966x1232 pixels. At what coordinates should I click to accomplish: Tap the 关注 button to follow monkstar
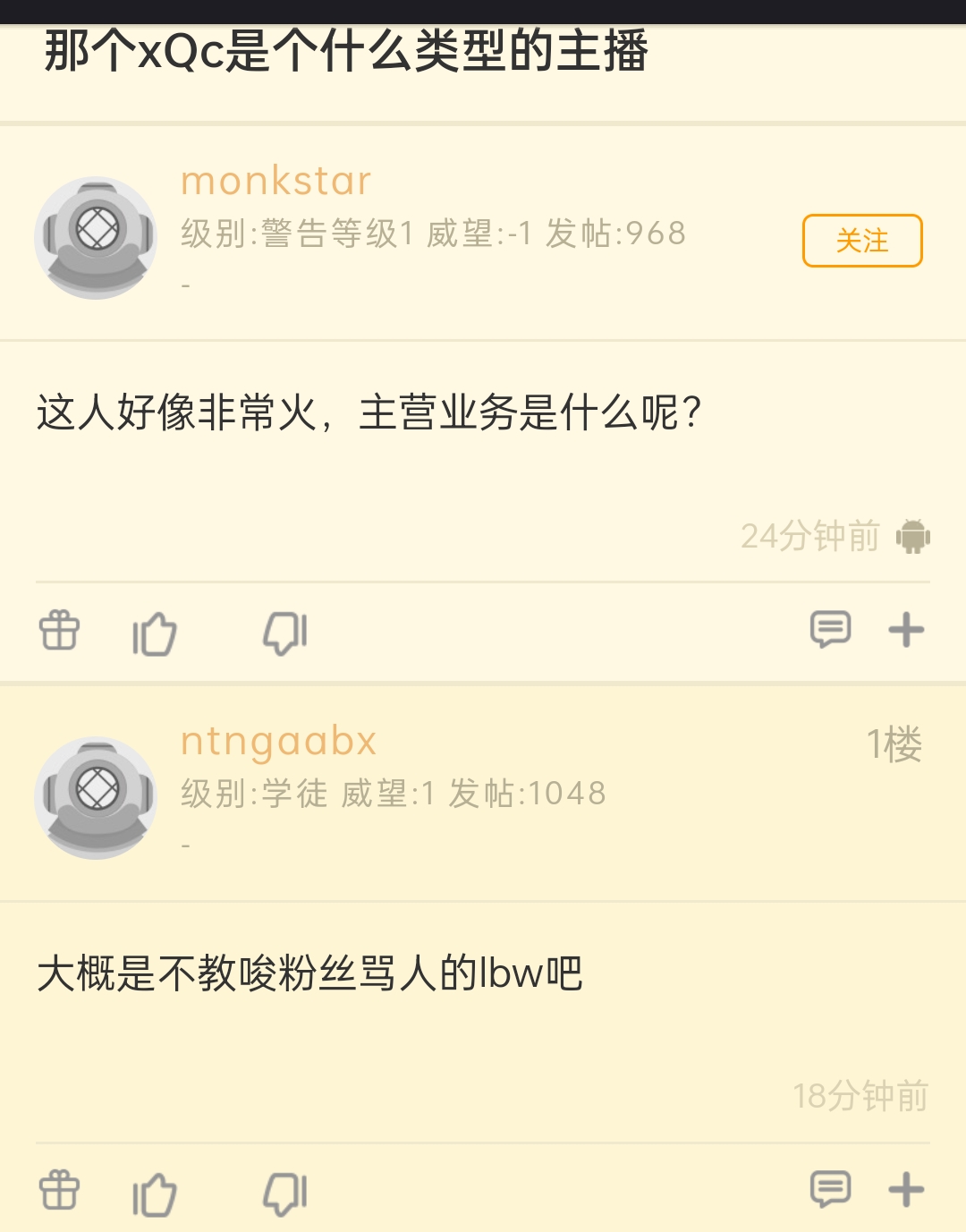tap(861, 241)
